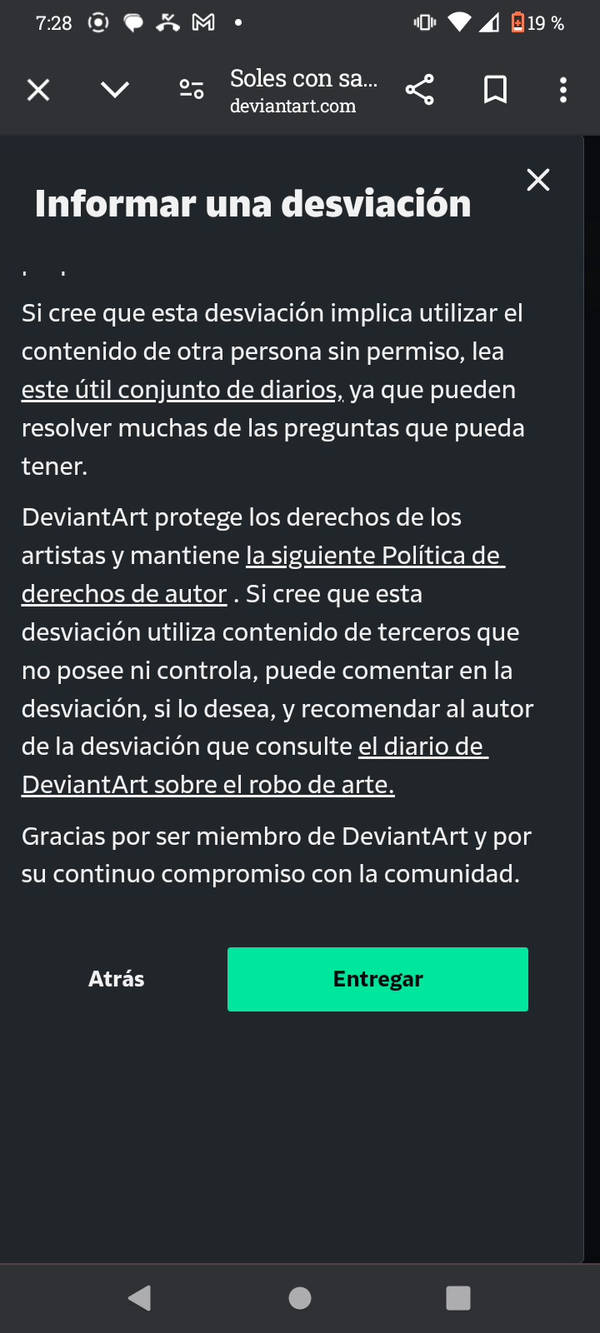This screenshot has height=1333, width=600.
Task: Minimize the tab with the down chevron
Action: click(x=115, y=91)
